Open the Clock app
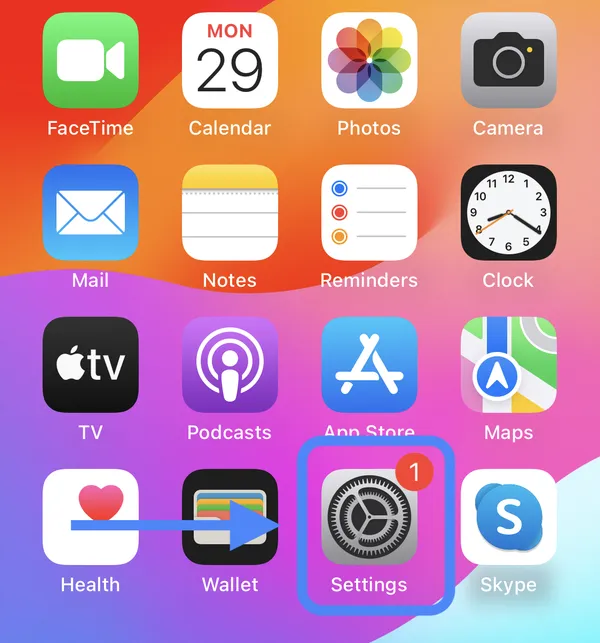 click(508, 214)
